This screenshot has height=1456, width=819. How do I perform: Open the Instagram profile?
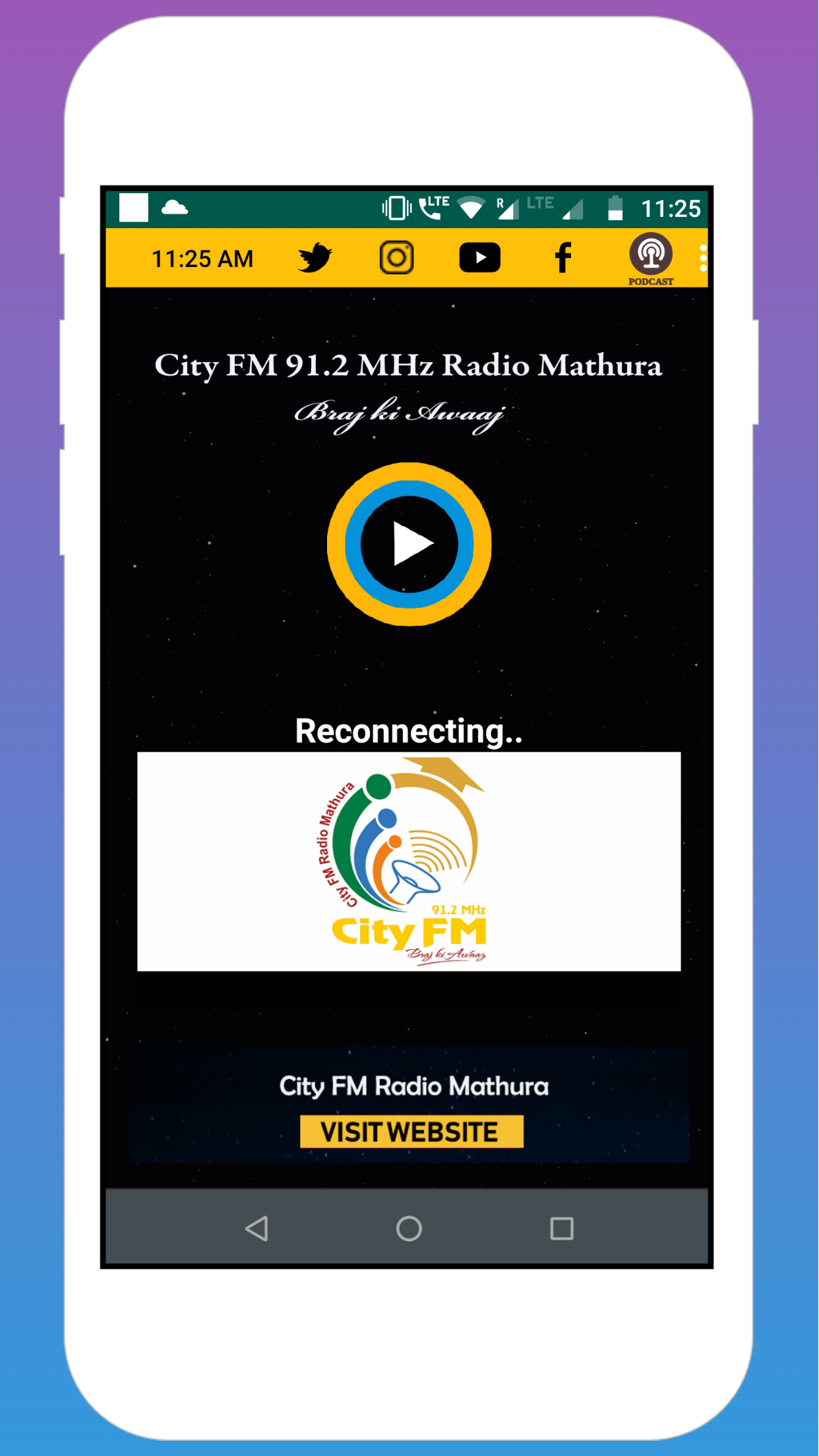point(396,258)
